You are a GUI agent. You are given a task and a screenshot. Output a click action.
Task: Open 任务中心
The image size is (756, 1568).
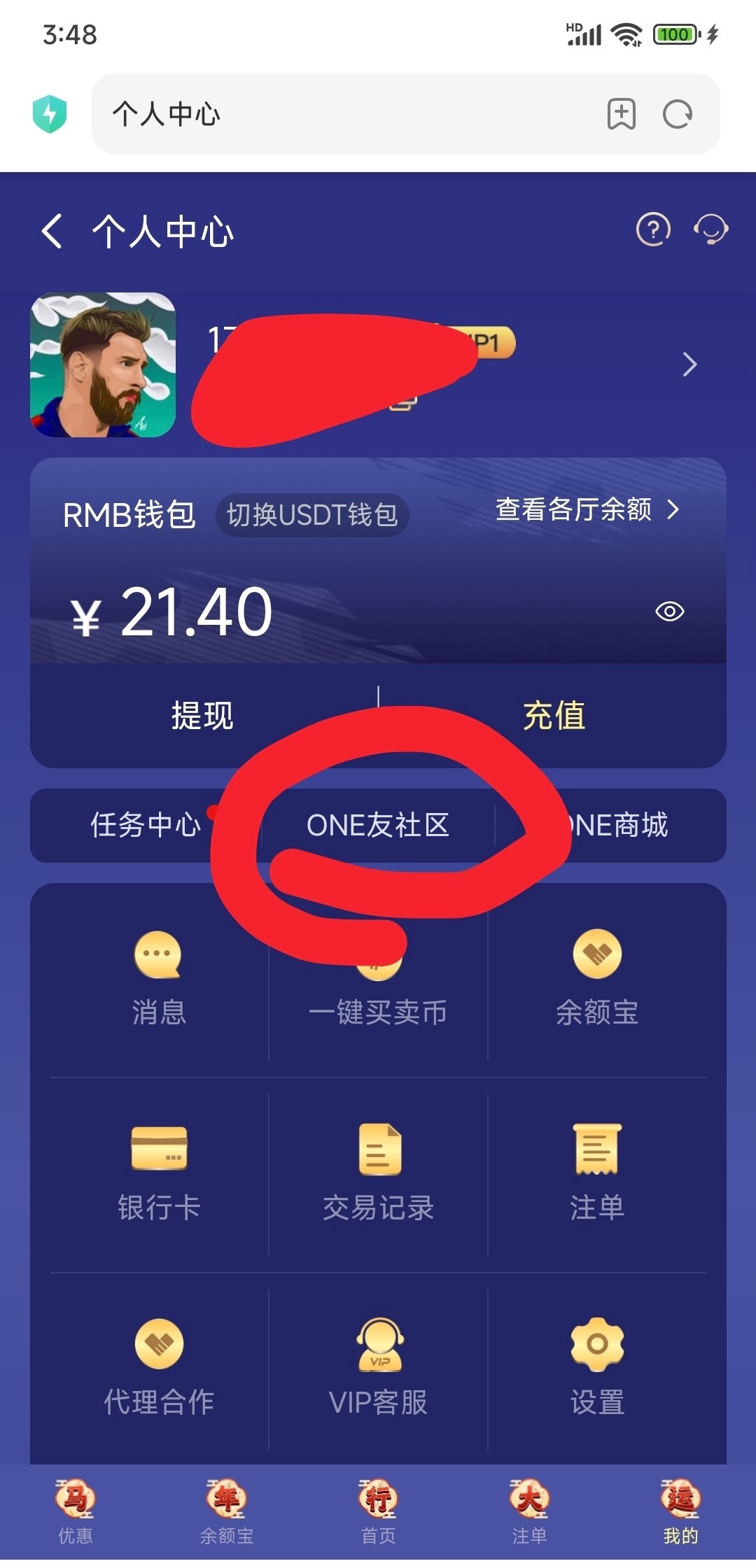(146, 825)
